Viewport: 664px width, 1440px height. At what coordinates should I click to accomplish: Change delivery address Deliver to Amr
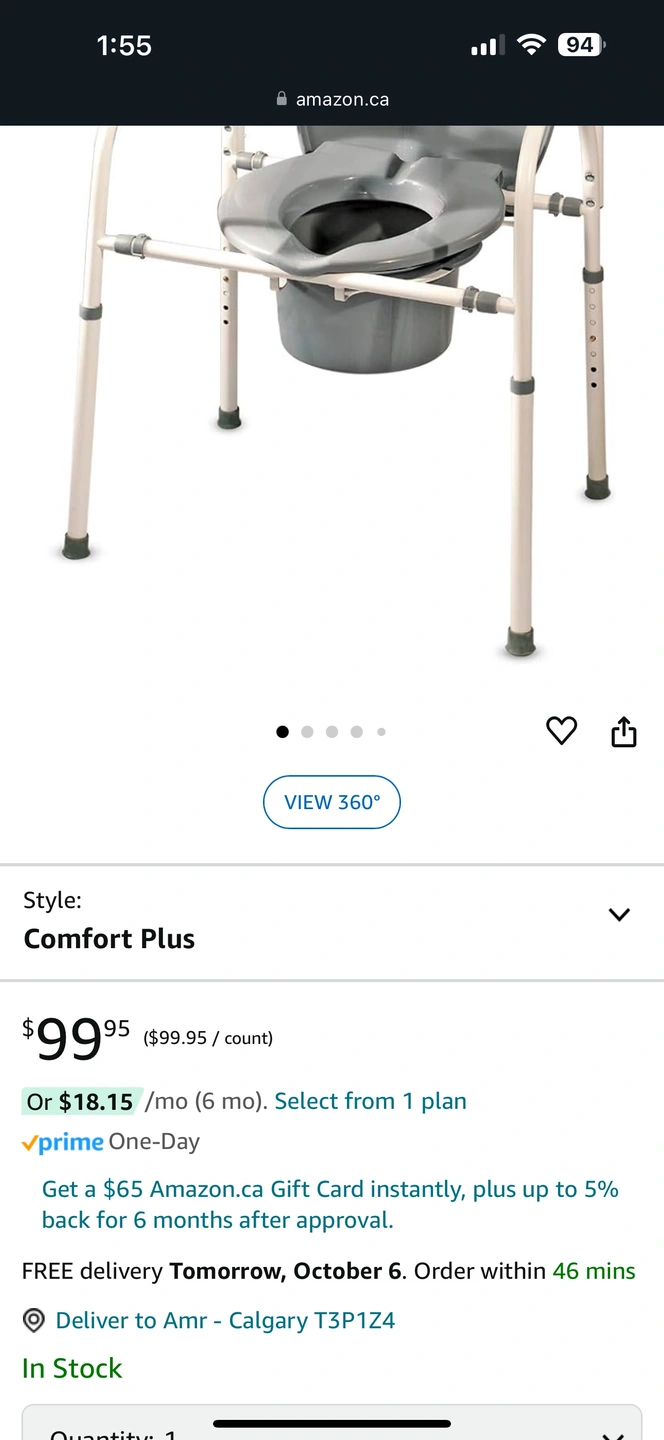tap(225, 1320)
